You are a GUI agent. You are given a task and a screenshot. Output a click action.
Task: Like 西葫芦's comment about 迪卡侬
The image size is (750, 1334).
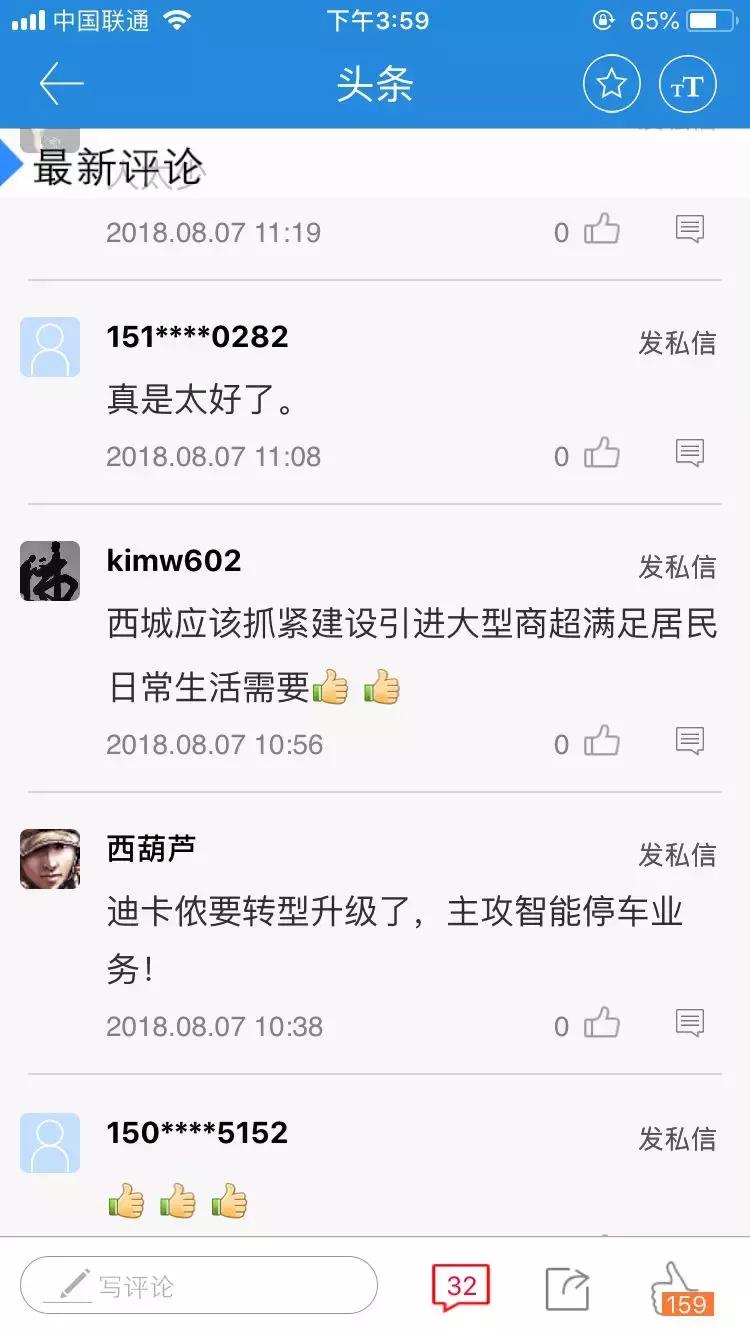(601, 1023)
